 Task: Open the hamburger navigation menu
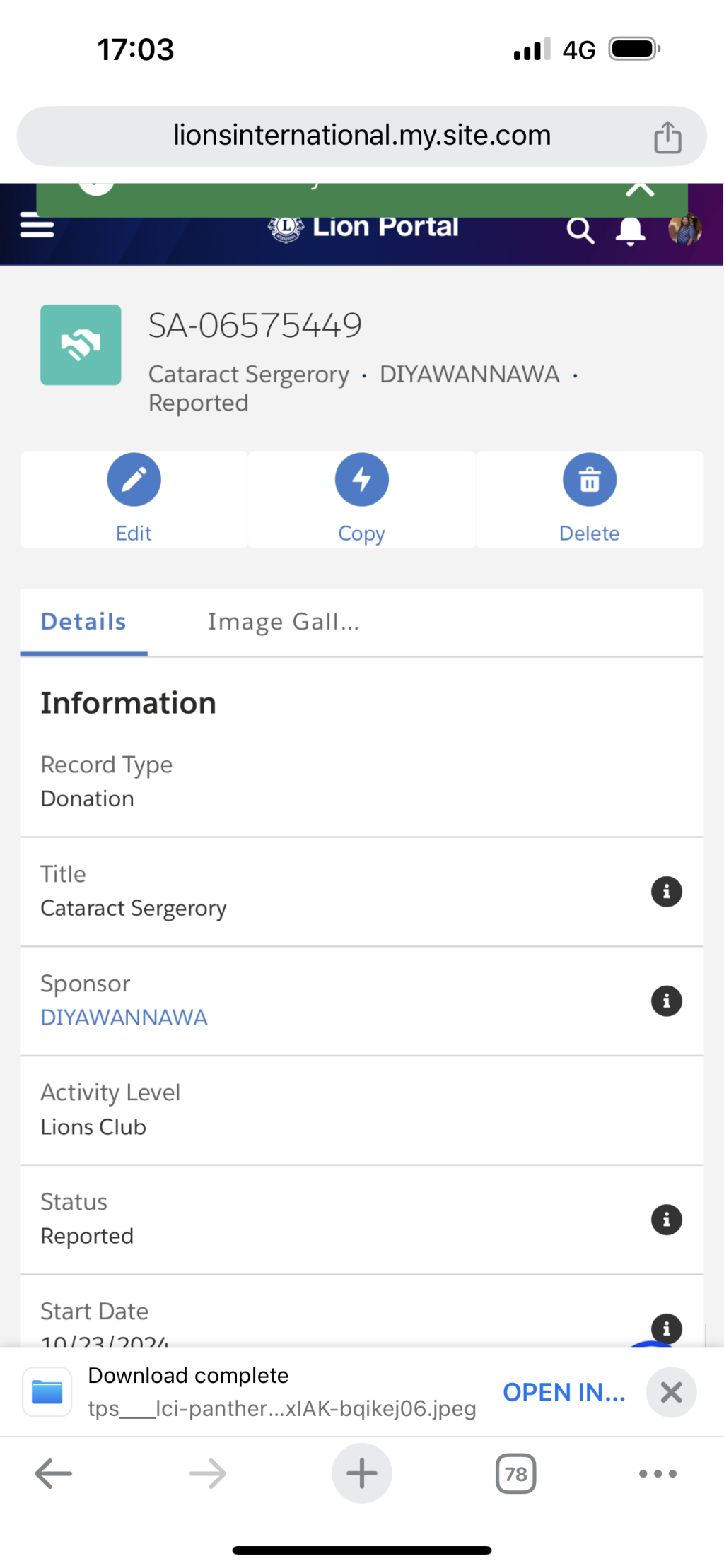pyautogui.click(x=37, y=226)
